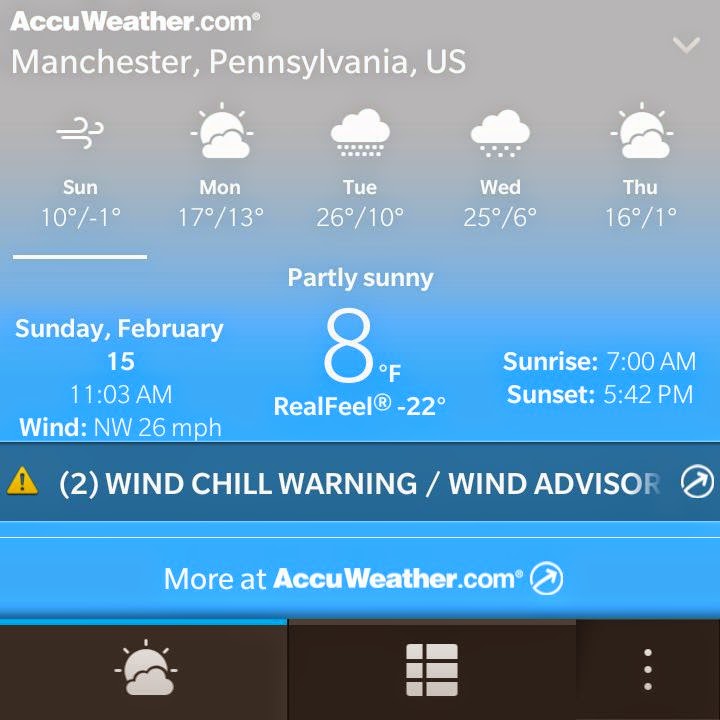The width and height of the screenshot is (720, 720).
Task: Select Sunday's forecast
Action: [x=80, y=170]
